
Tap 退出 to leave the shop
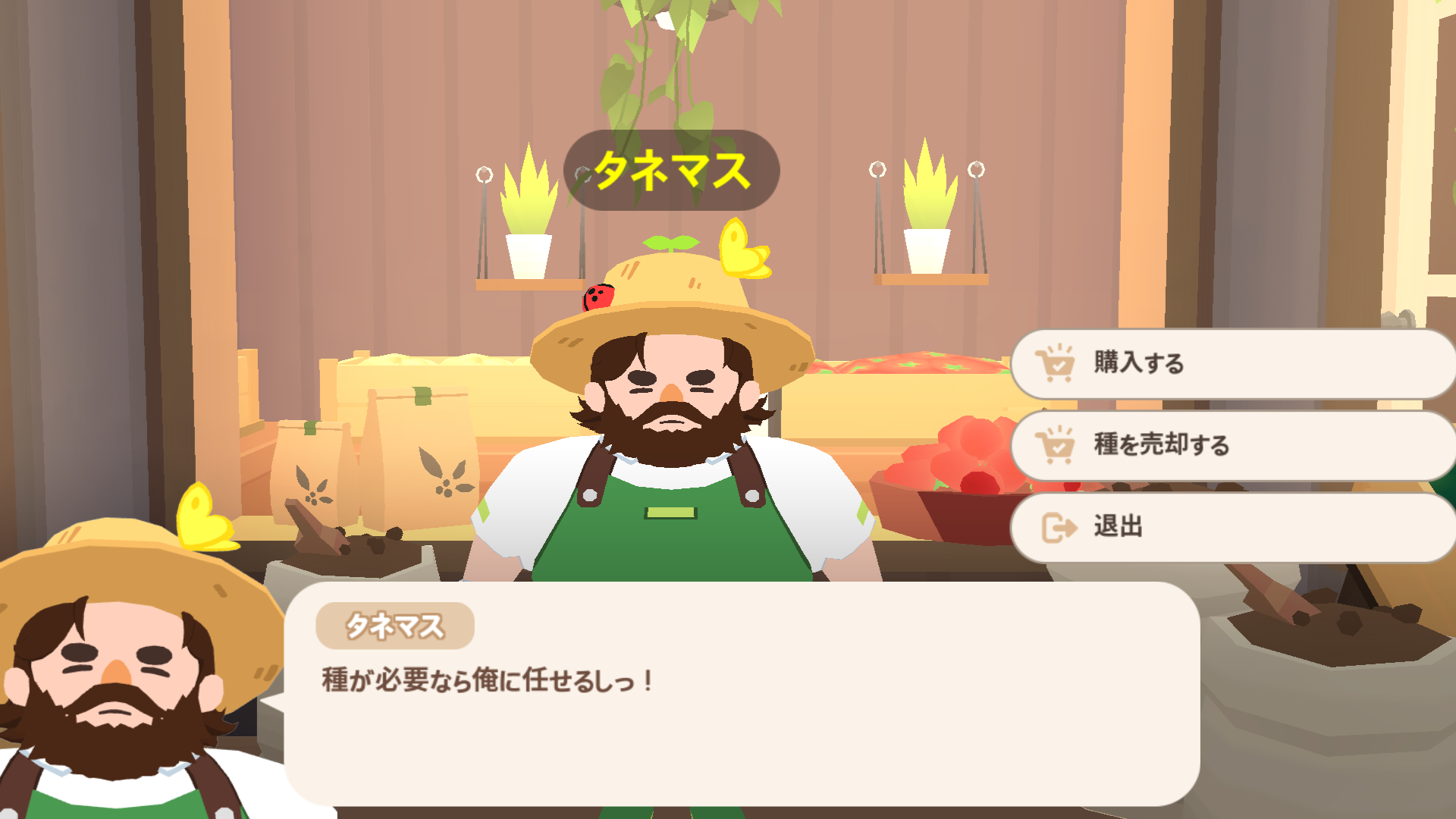[1232, 527]
